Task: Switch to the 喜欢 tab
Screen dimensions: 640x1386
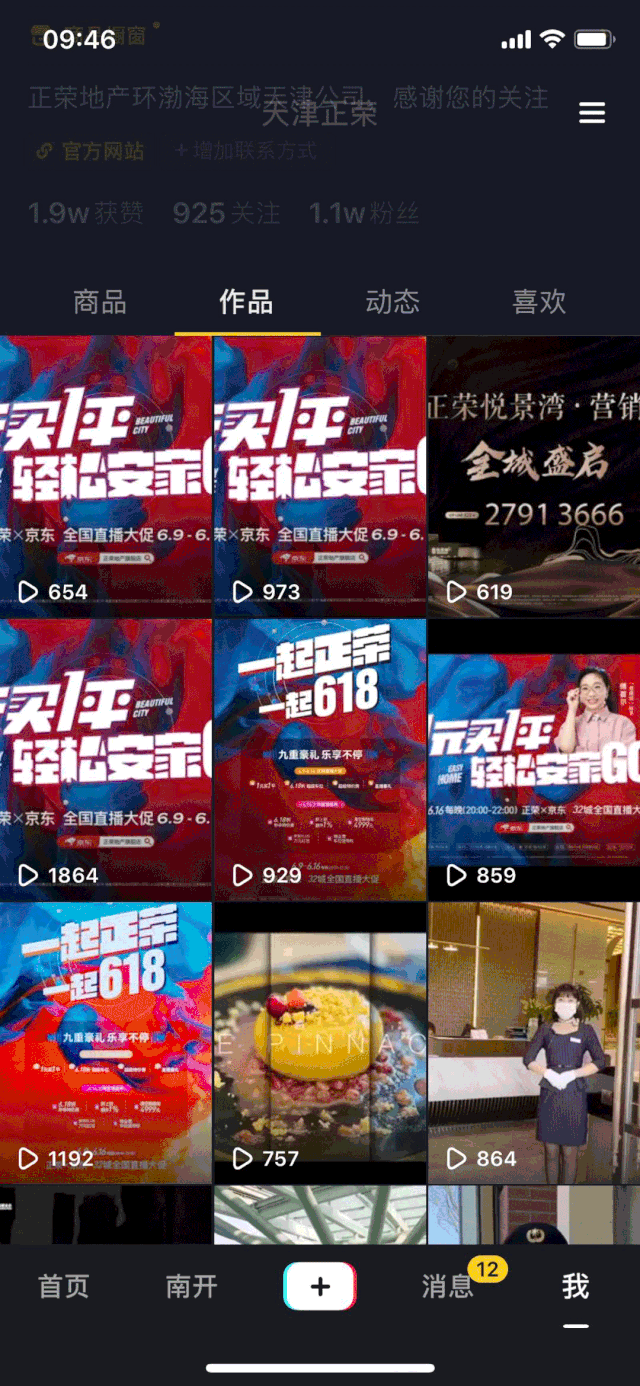Action: [x=539, y=302]
